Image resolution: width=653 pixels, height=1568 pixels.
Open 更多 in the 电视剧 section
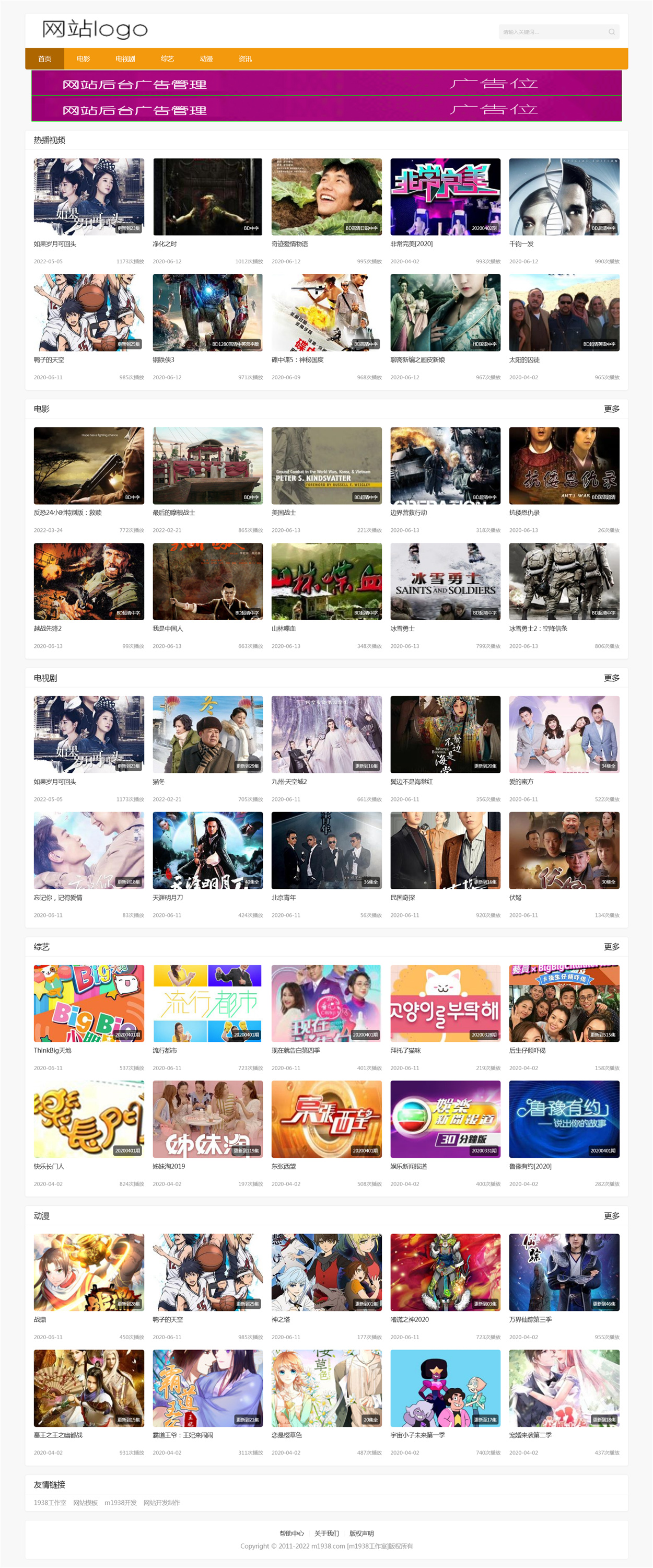(x=611, y=678)
